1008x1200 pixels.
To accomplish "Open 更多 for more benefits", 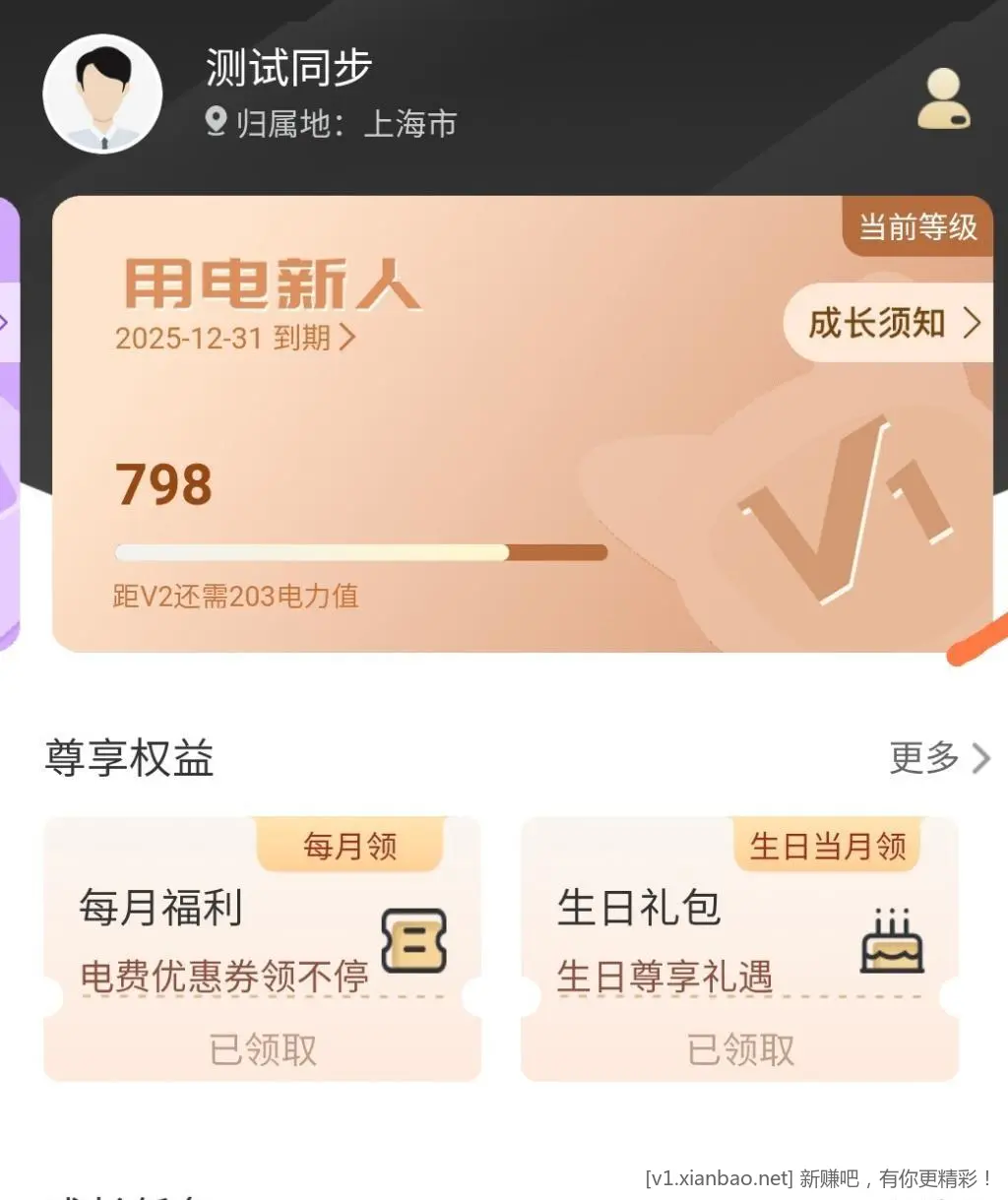I will (x=938, y=758).
